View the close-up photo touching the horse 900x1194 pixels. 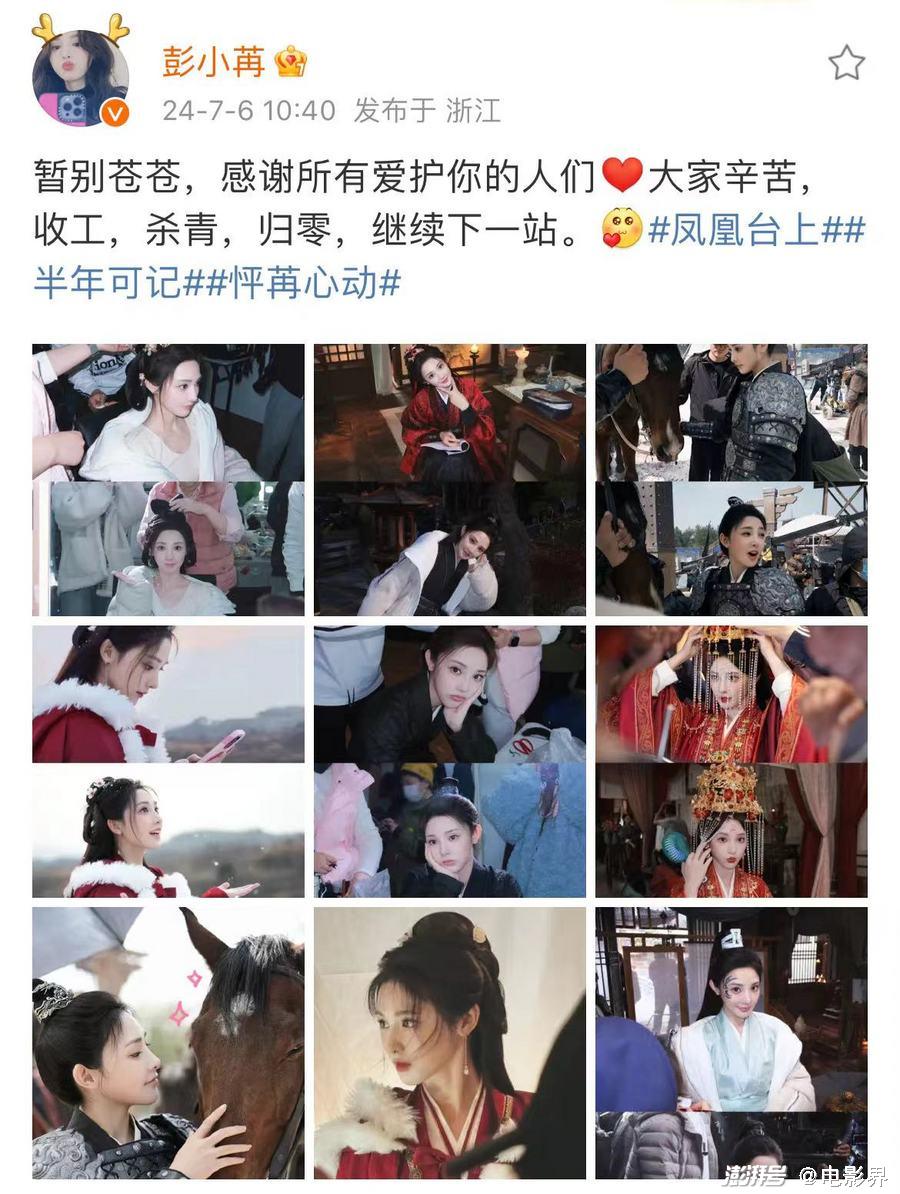(168, 1043)
